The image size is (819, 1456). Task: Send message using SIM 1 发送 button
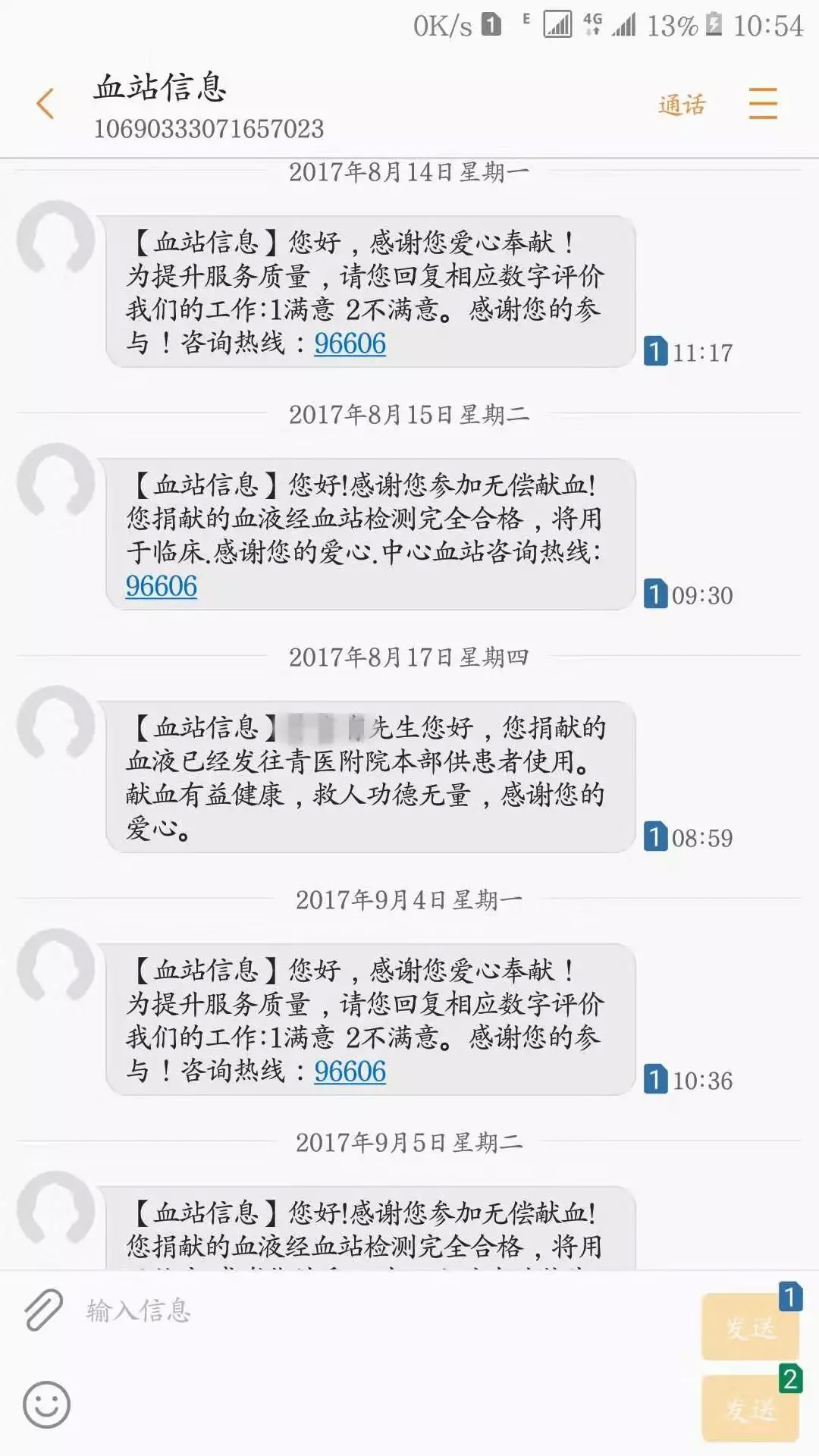coord(749,1327)
